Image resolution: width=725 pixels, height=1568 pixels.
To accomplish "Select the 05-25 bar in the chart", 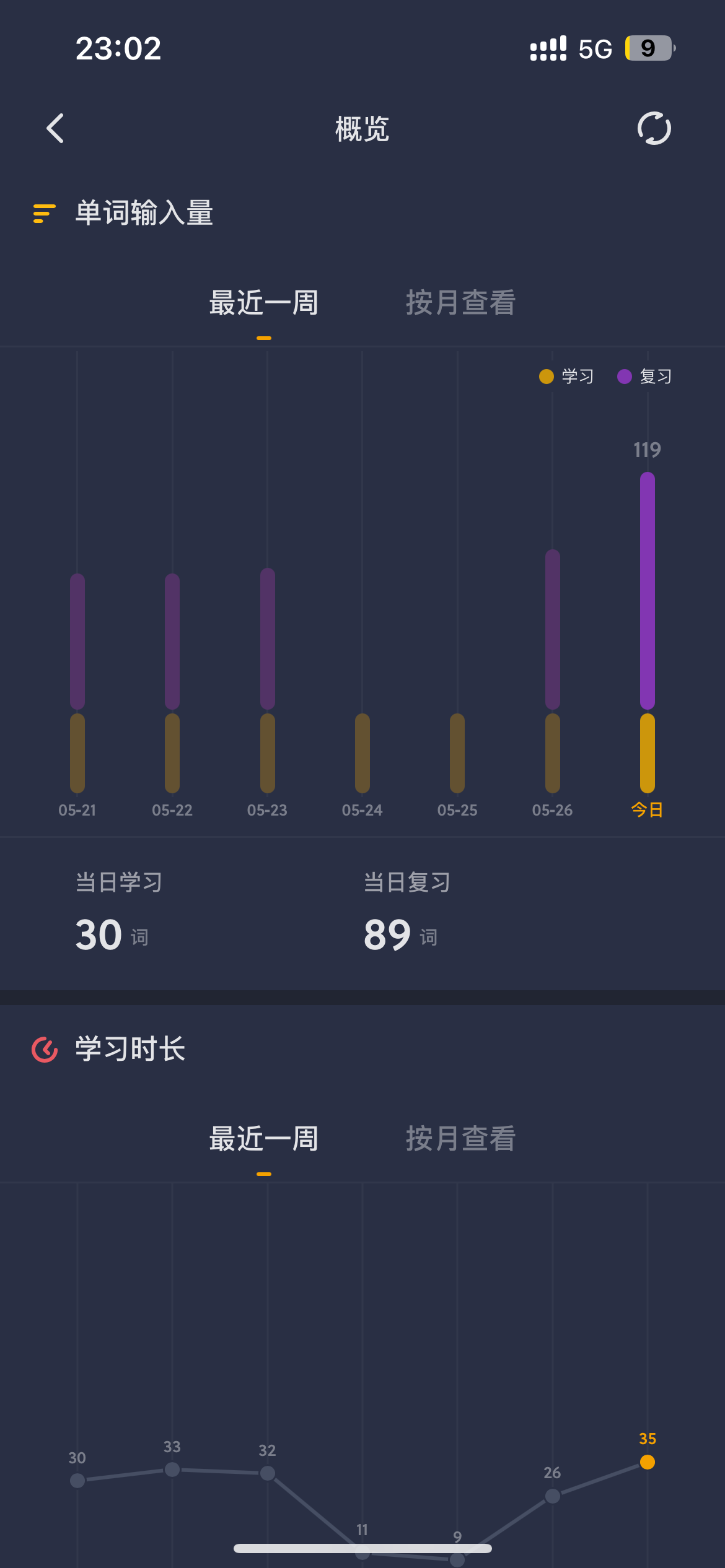I will 457,753.
